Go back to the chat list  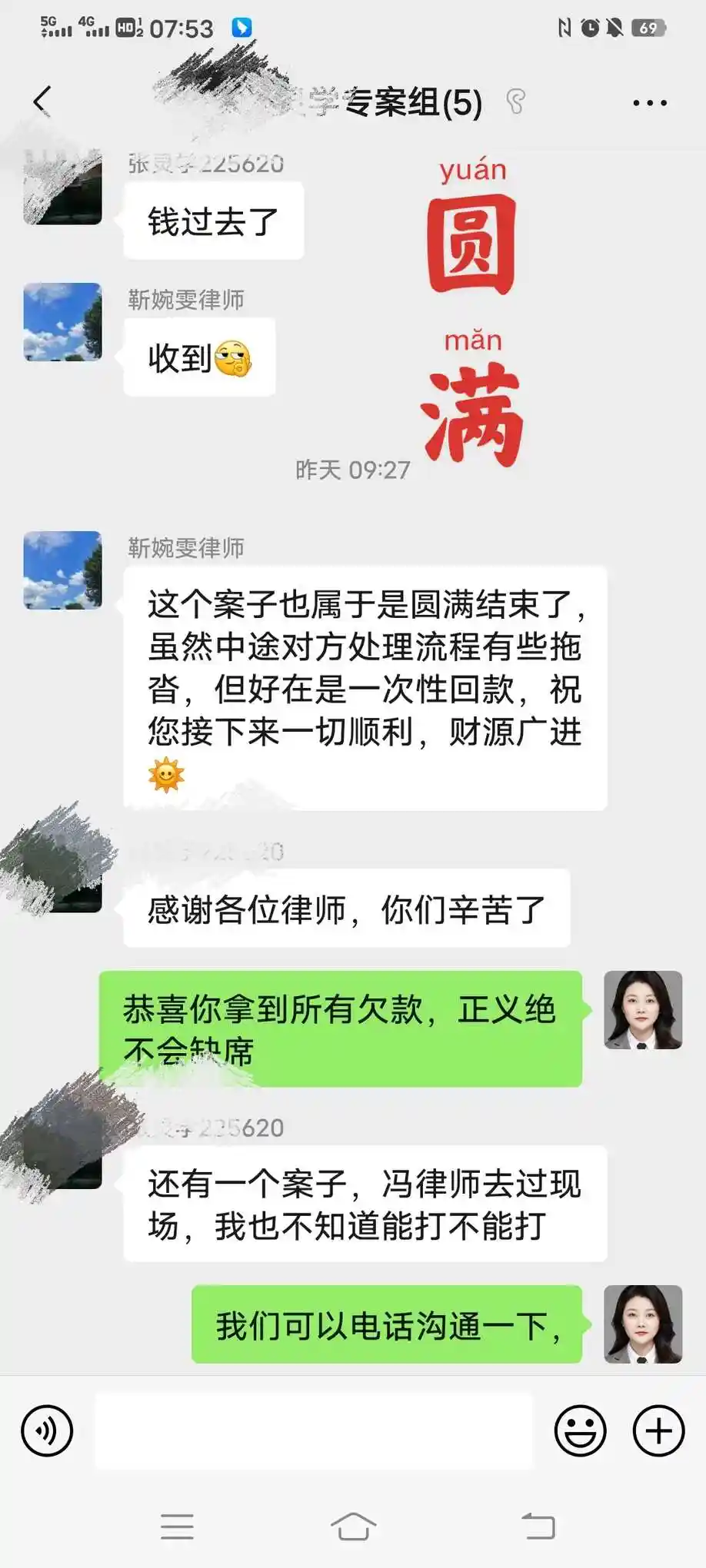point(42,101)
